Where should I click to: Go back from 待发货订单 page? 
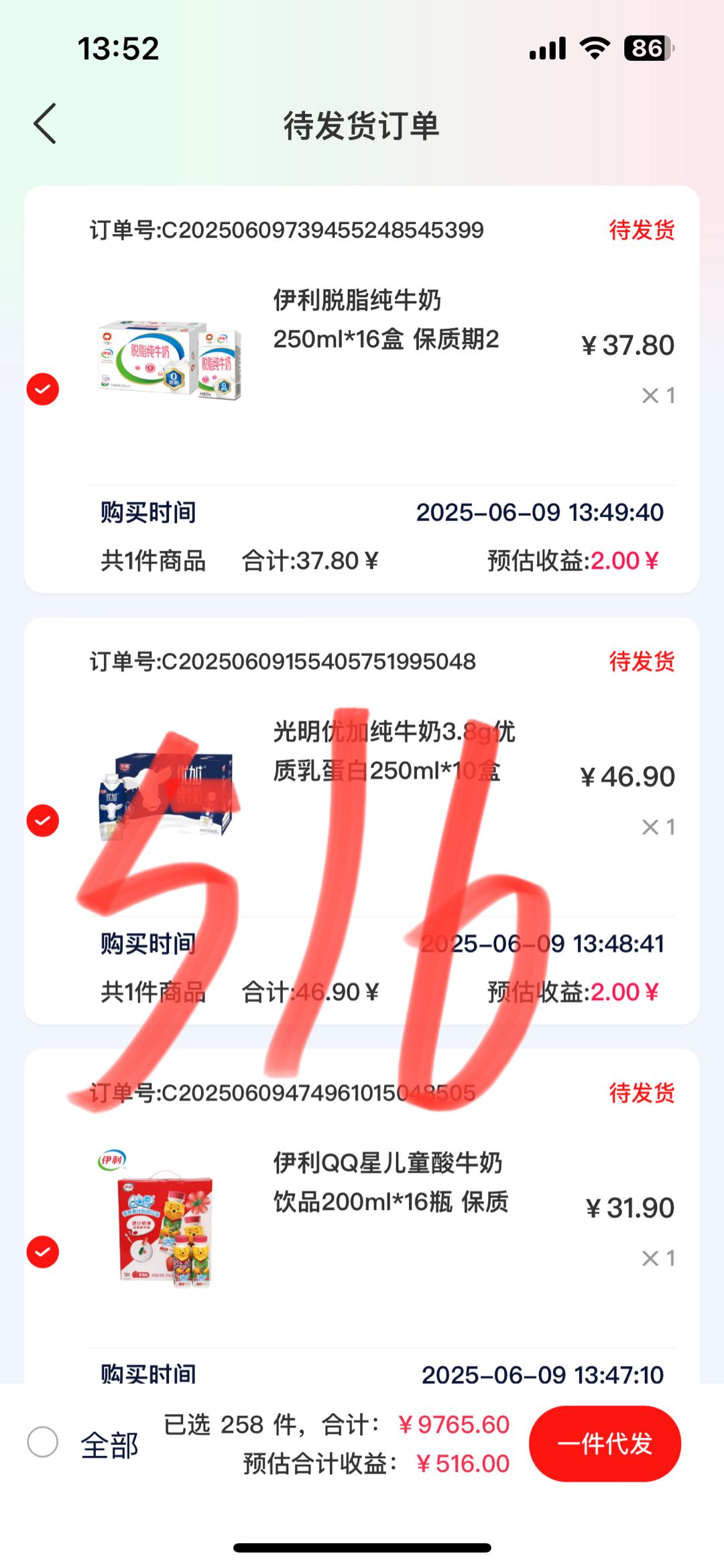(45, 124)
